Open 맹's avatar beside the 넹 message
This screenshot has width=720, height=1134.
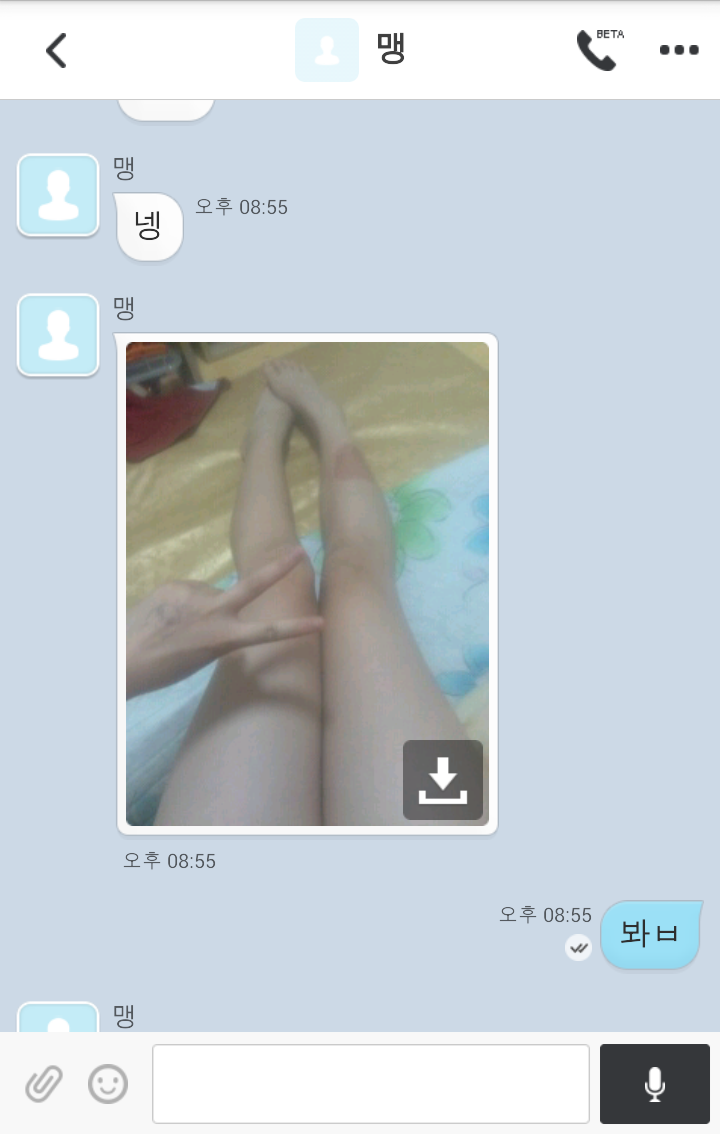(x=58, y=195)
